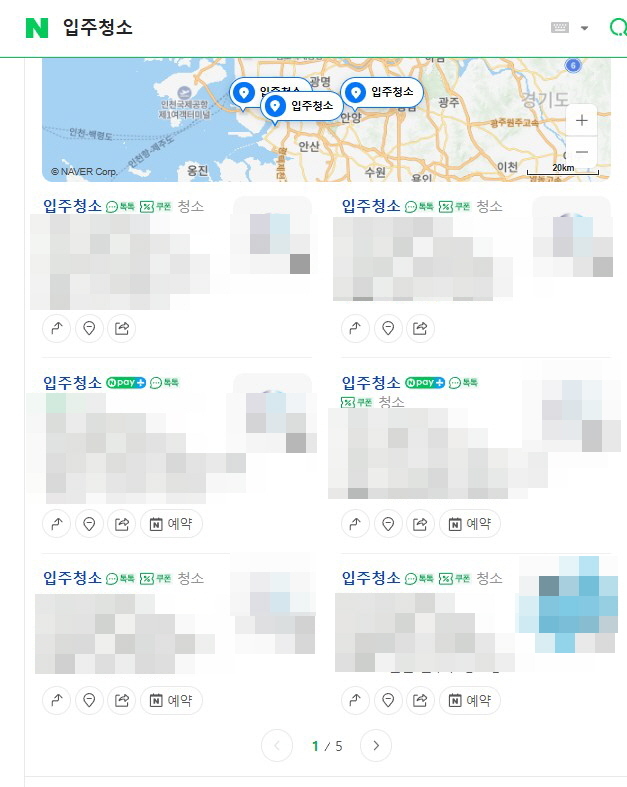Zoom in on the map
This screenshot has width=627, height=787.
(581, 120)
